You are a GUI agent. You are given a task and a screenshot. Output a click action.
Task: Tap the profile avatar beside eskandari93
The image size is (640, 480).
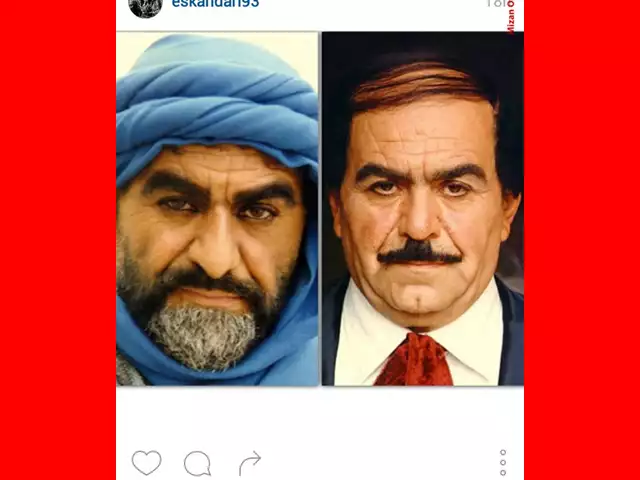click(x=145, y=6)
